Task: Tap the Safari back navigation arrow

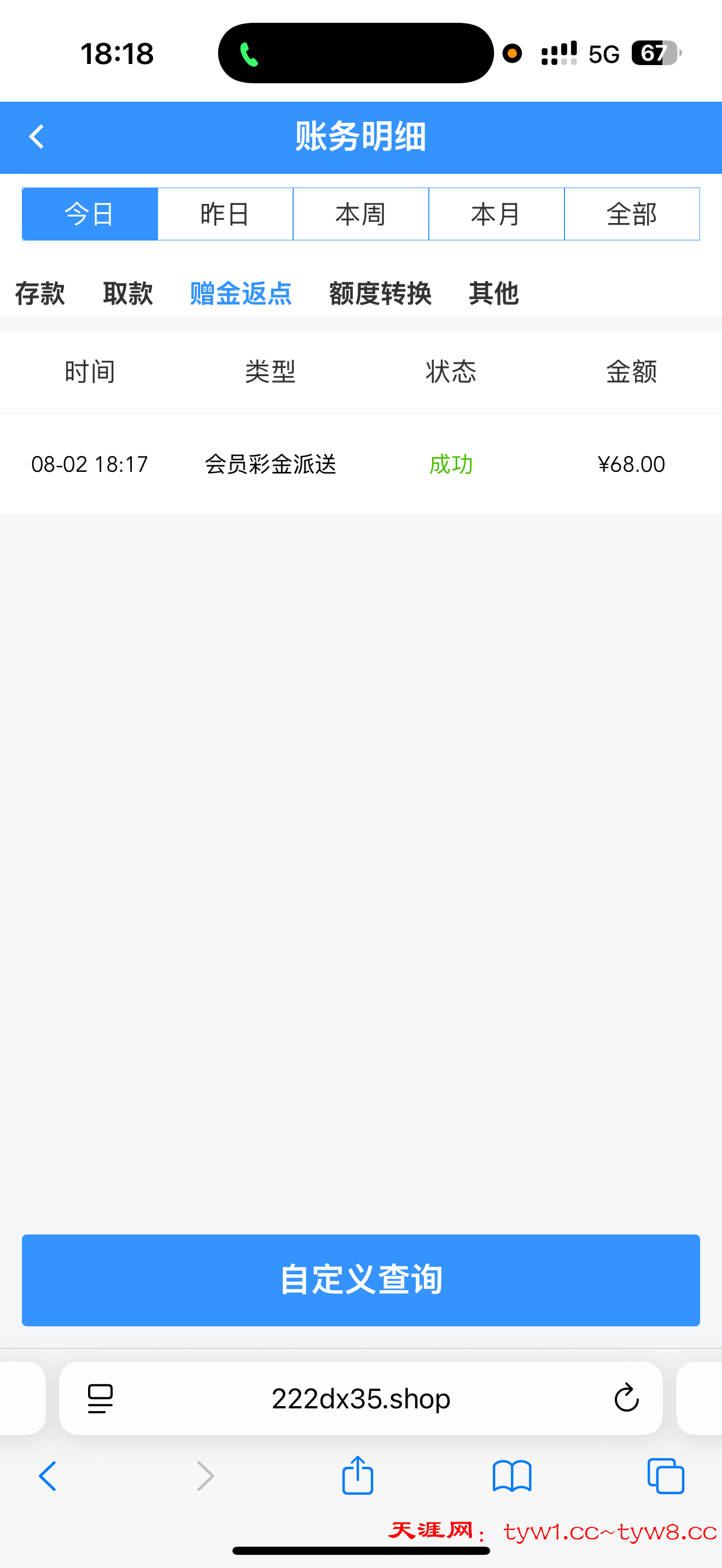Action: (x=49, y=1476)
